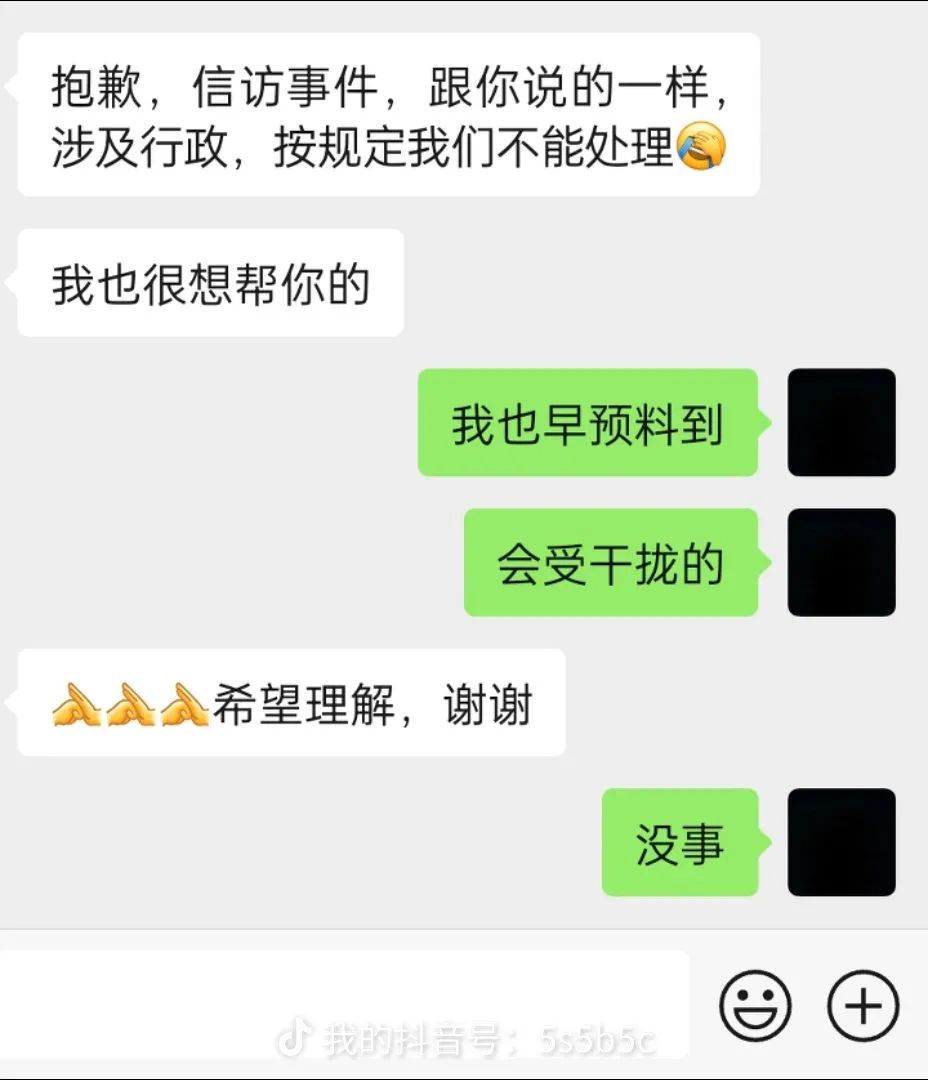Open the avatar beside the 没事 message
928x1080 pixels.
pos(841,842)
